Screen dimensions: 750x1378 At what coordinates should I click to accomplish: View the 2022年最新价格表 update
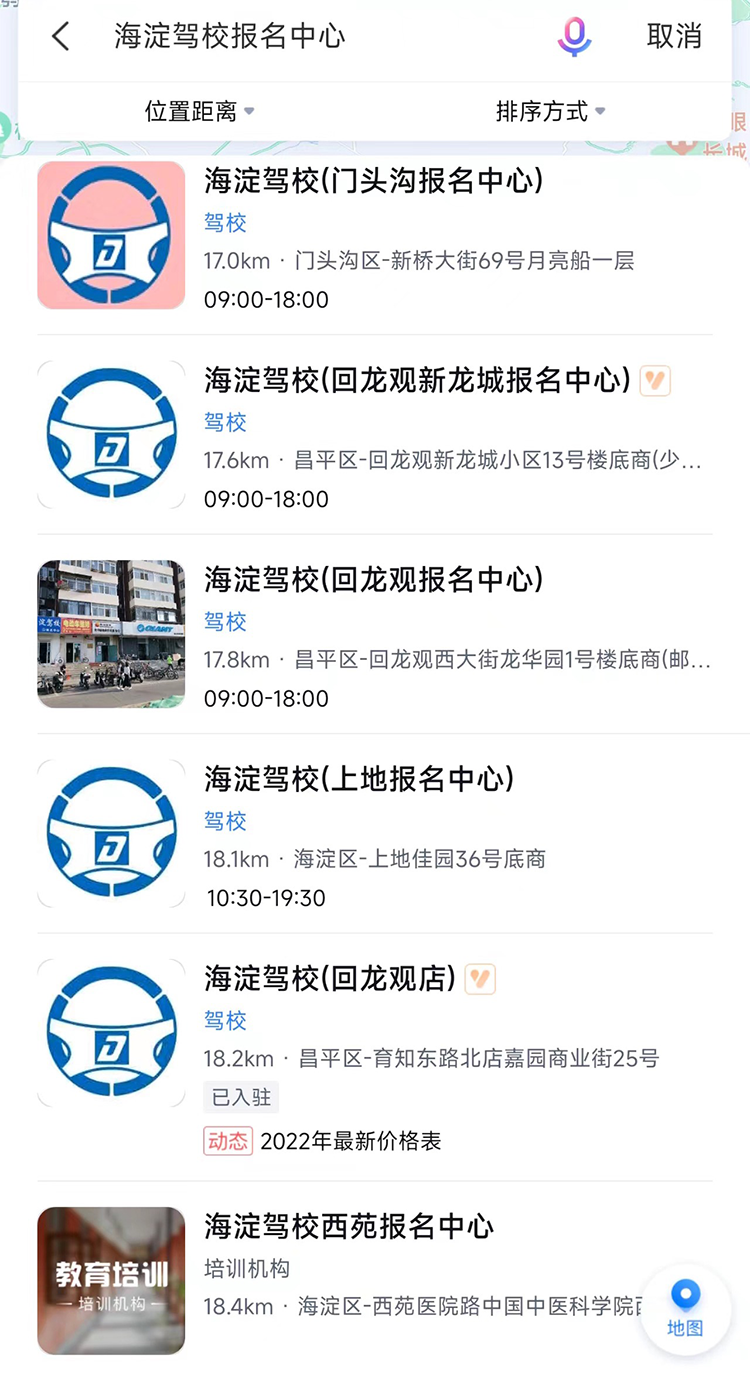pos(350,1141)
